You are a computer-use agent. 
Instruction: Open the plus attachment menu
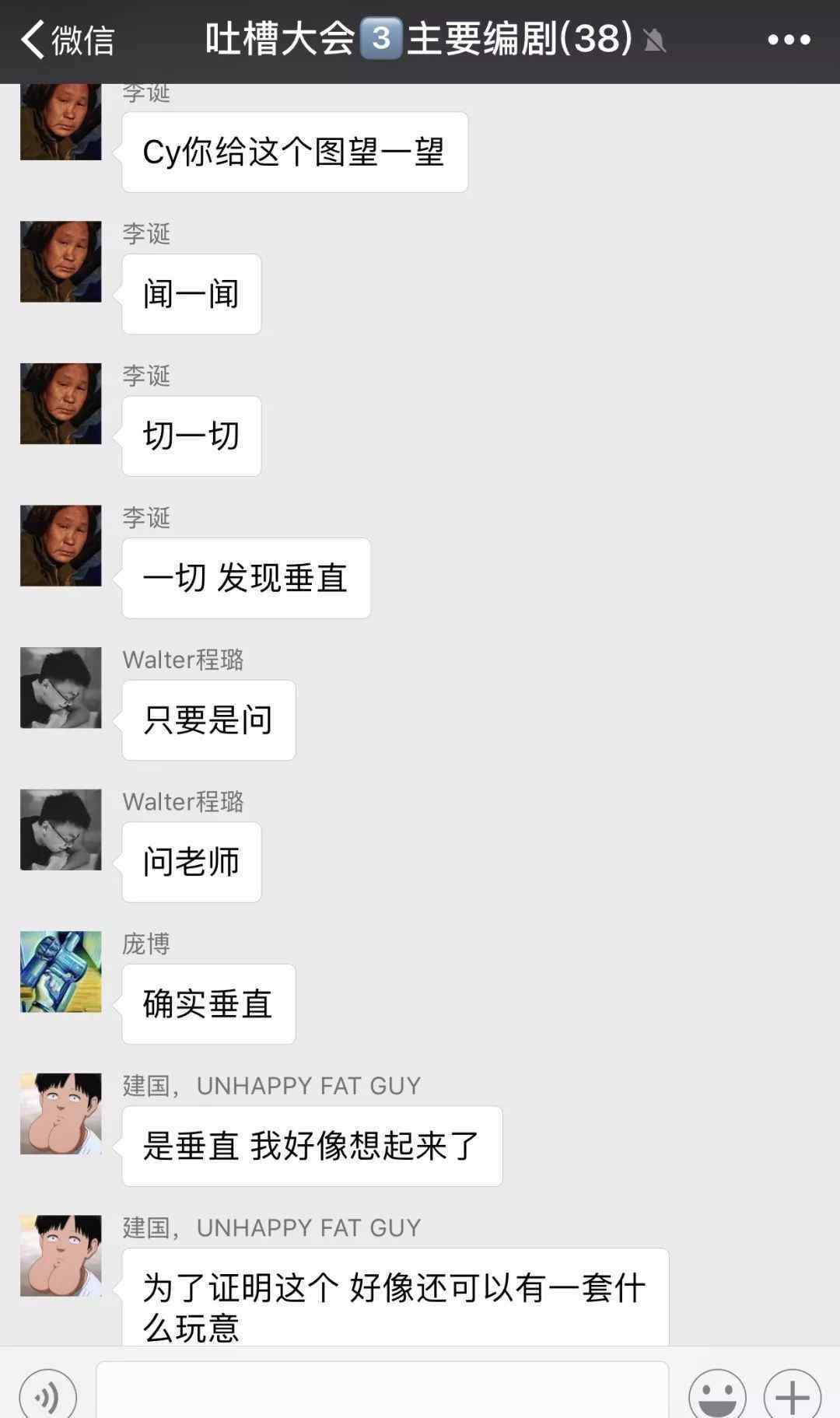point(792,1396)
